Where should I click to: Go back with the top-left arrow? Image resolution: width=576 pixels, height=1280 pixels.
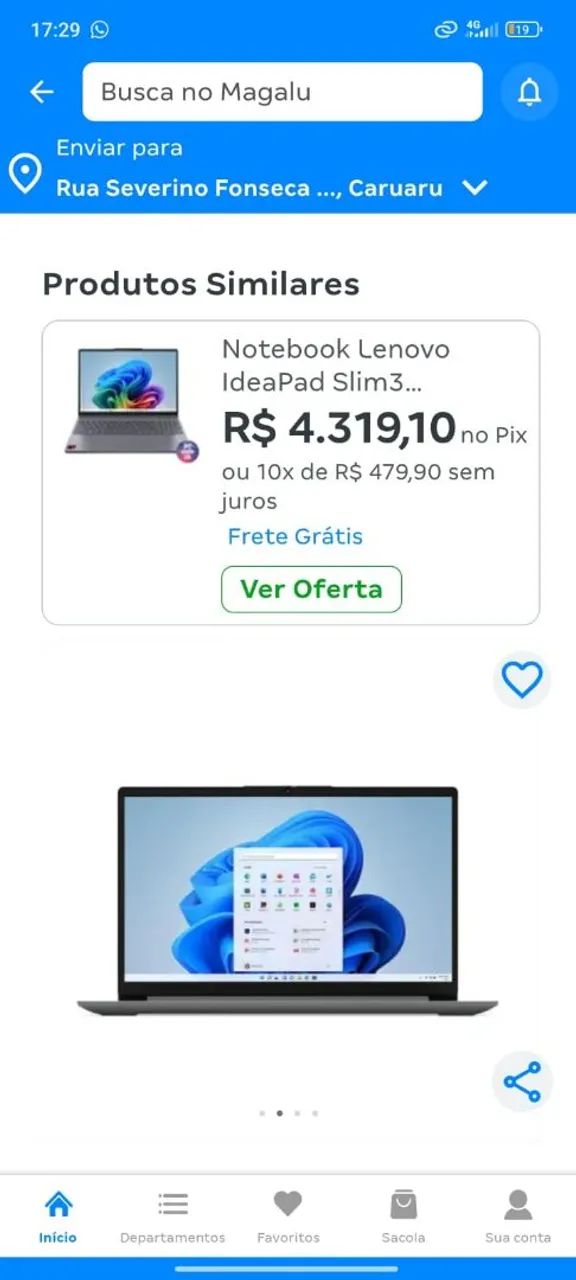tap(42, 92)
